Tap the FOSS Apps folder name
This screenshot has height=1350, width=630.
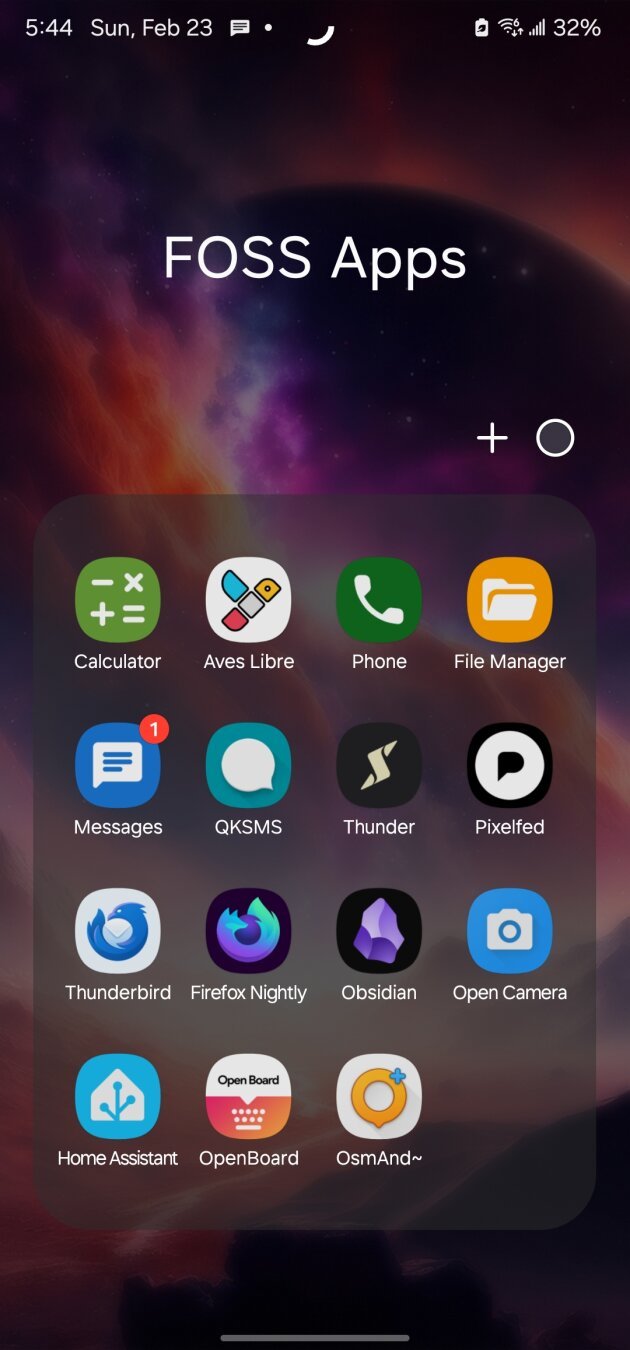315,260
